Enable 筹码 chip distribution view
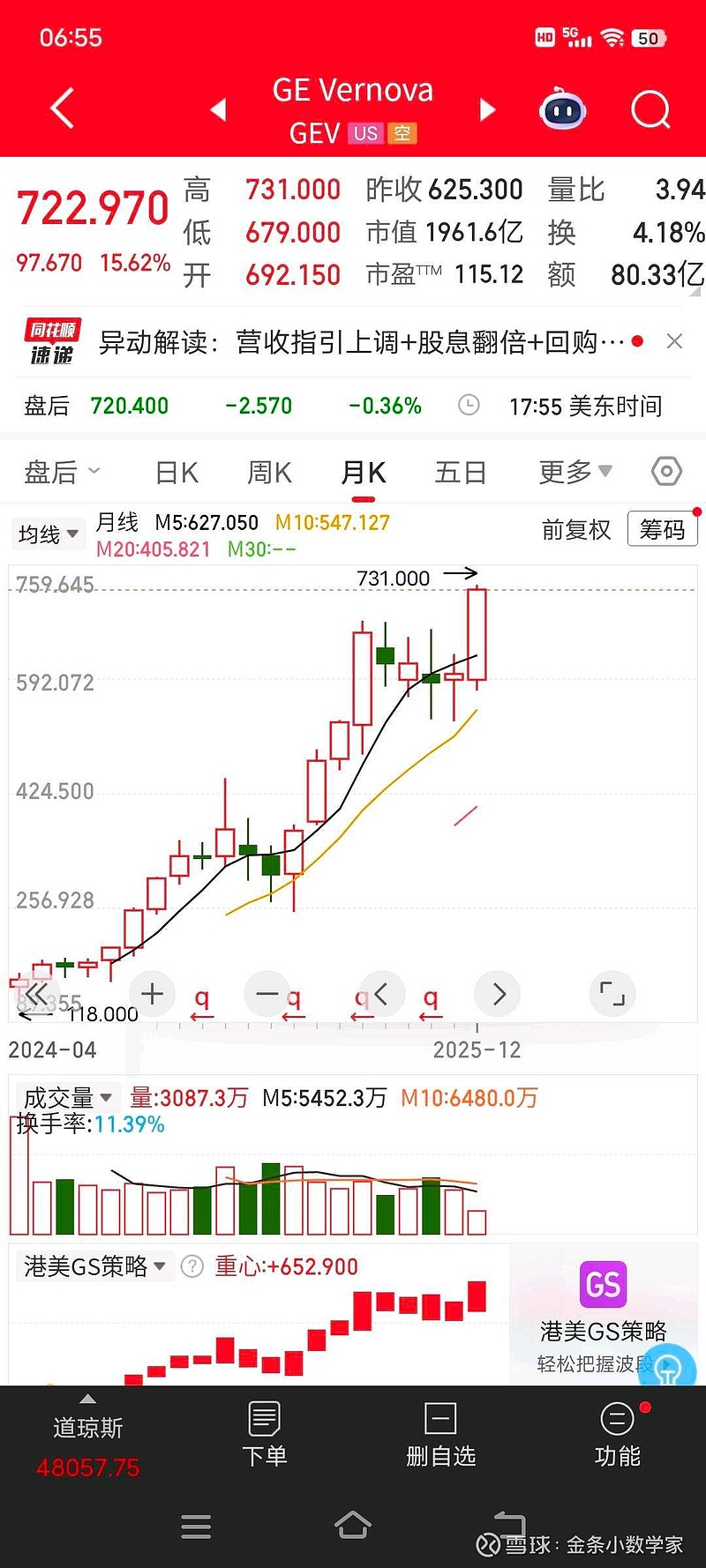The image size is (706, 1568). (662, 528)
